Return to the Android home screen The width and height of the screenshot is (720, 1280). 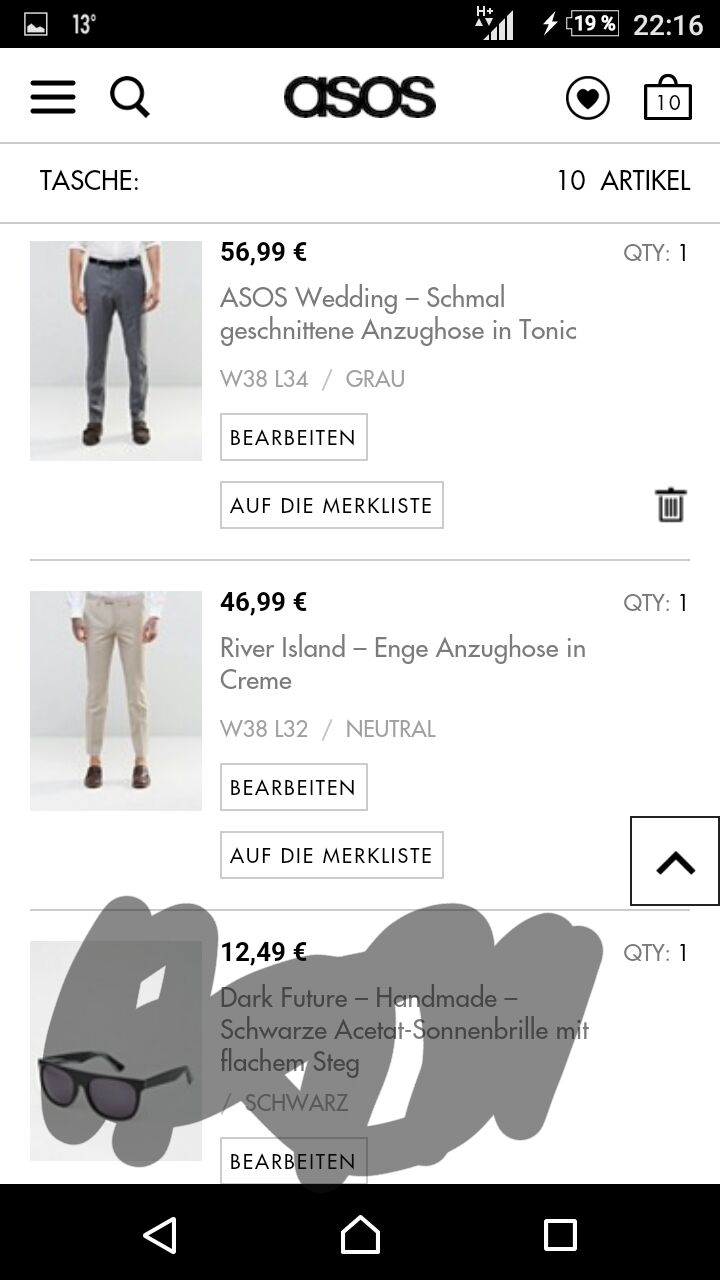[360, 1235]
